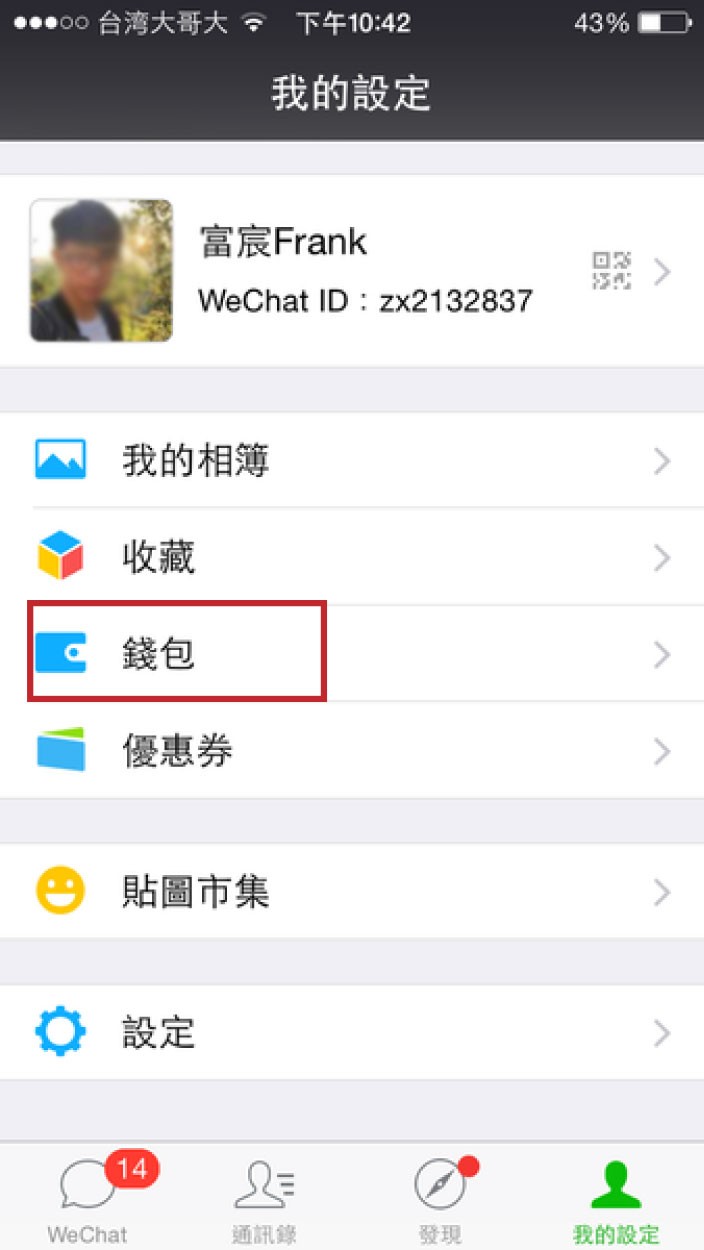Image resolution: width=704 pixels, height=1250 pixels.
Task: Select the 我的設定 tab
Action: click(616, 1197)
